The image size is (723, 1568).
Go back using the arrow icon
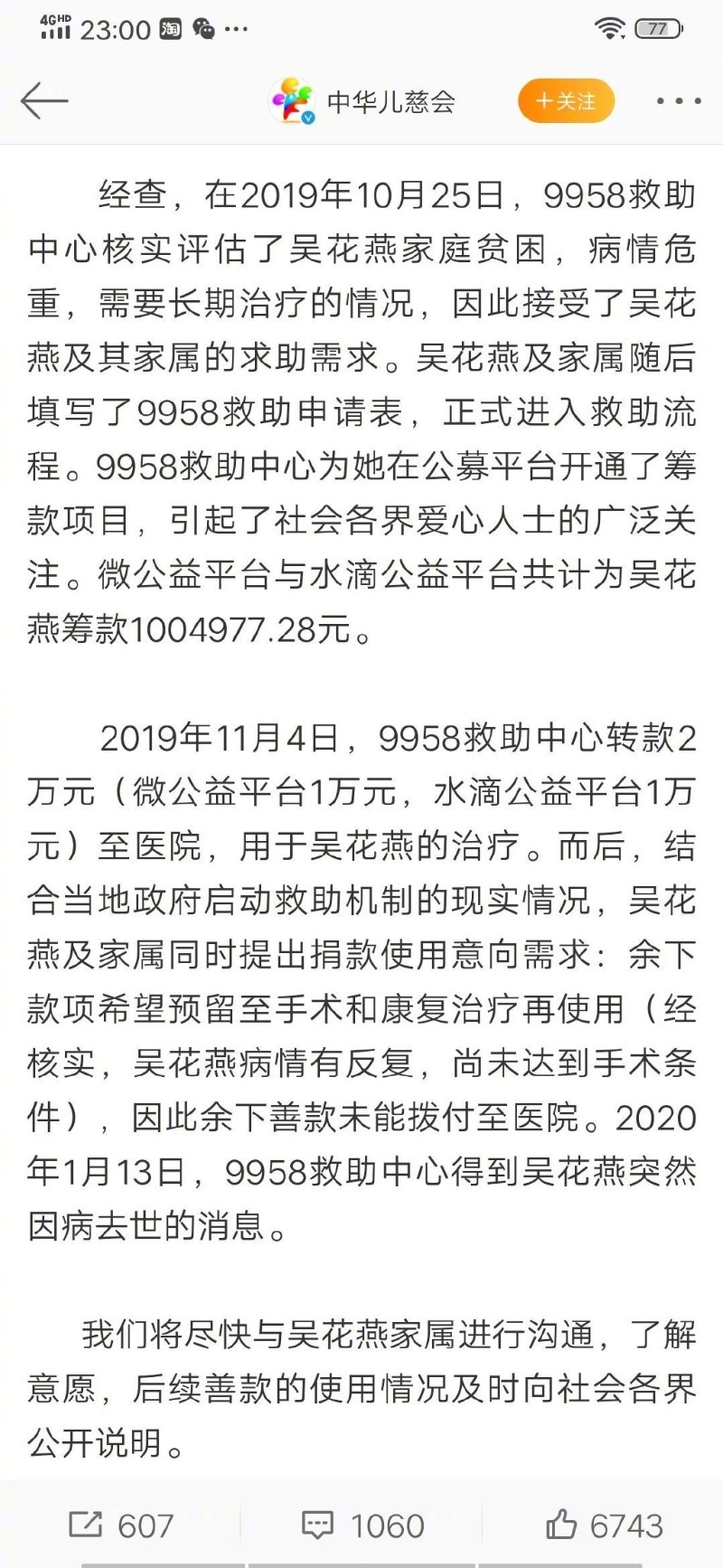click(x=43, y=100)
